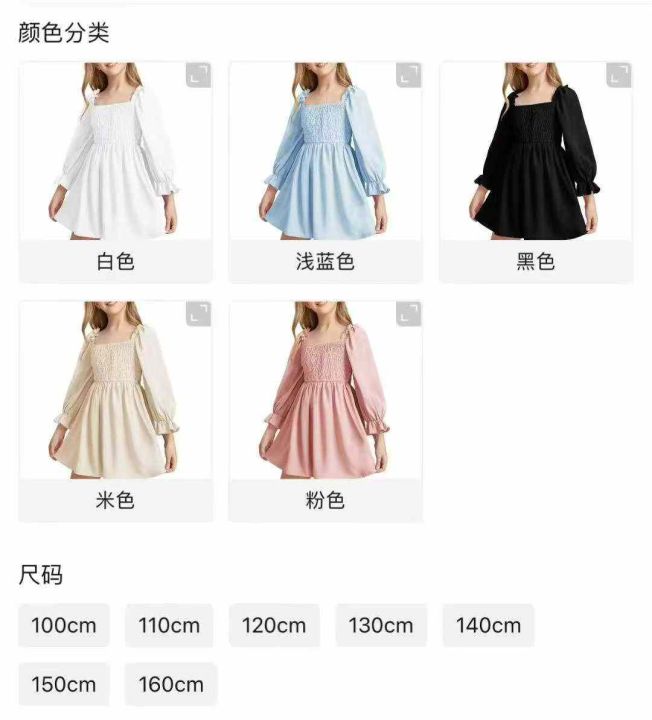Image resolution: width=652 pixels, height=720 pixels.
Task: Expand the 黑色 dress photo
Action: [618, 76]
